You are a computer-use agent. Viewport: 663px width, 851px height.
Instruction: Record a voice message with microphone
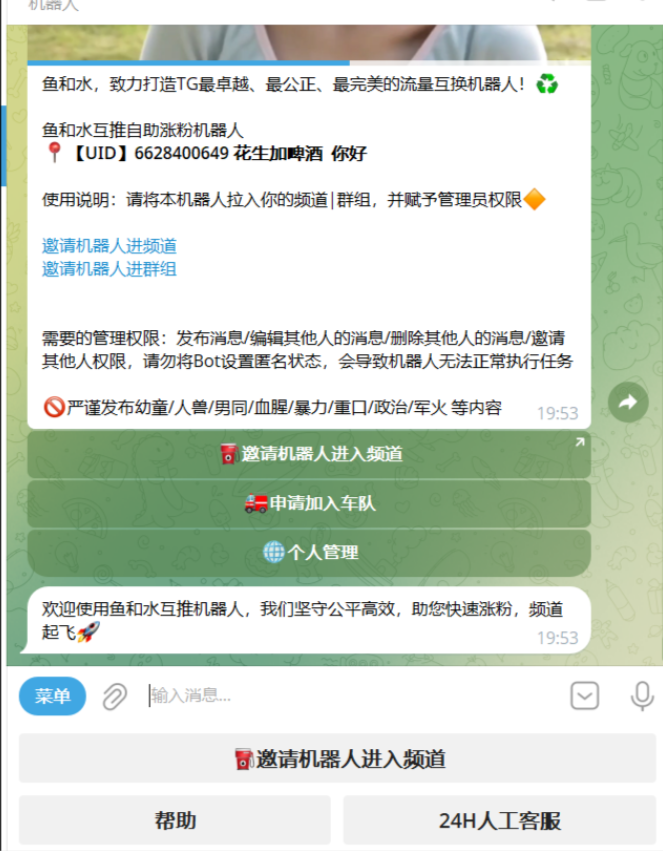click(x=642, y=696)
